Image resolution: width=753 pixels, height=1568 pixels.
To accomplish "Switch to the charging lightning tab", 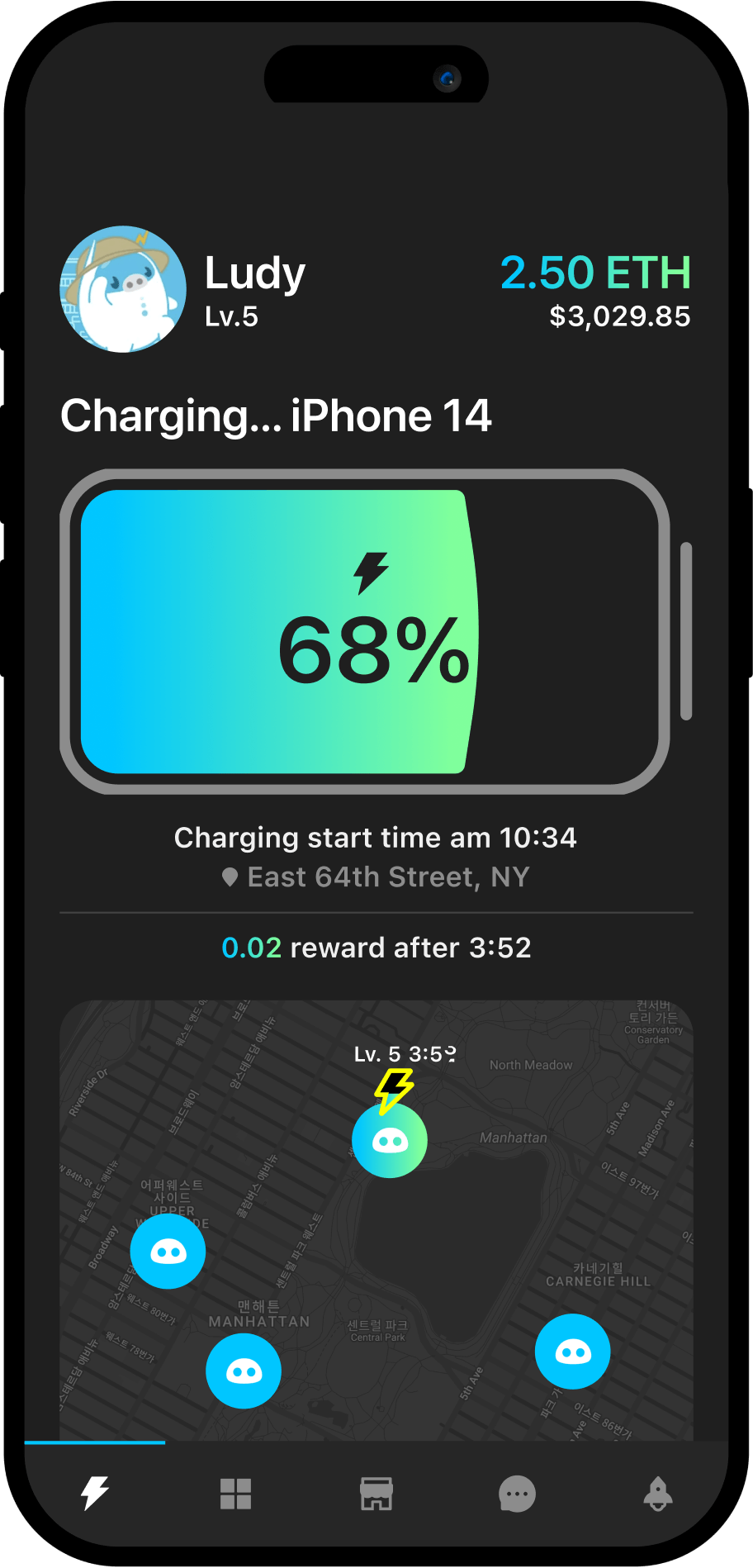I will click(x=94, y=1494).
